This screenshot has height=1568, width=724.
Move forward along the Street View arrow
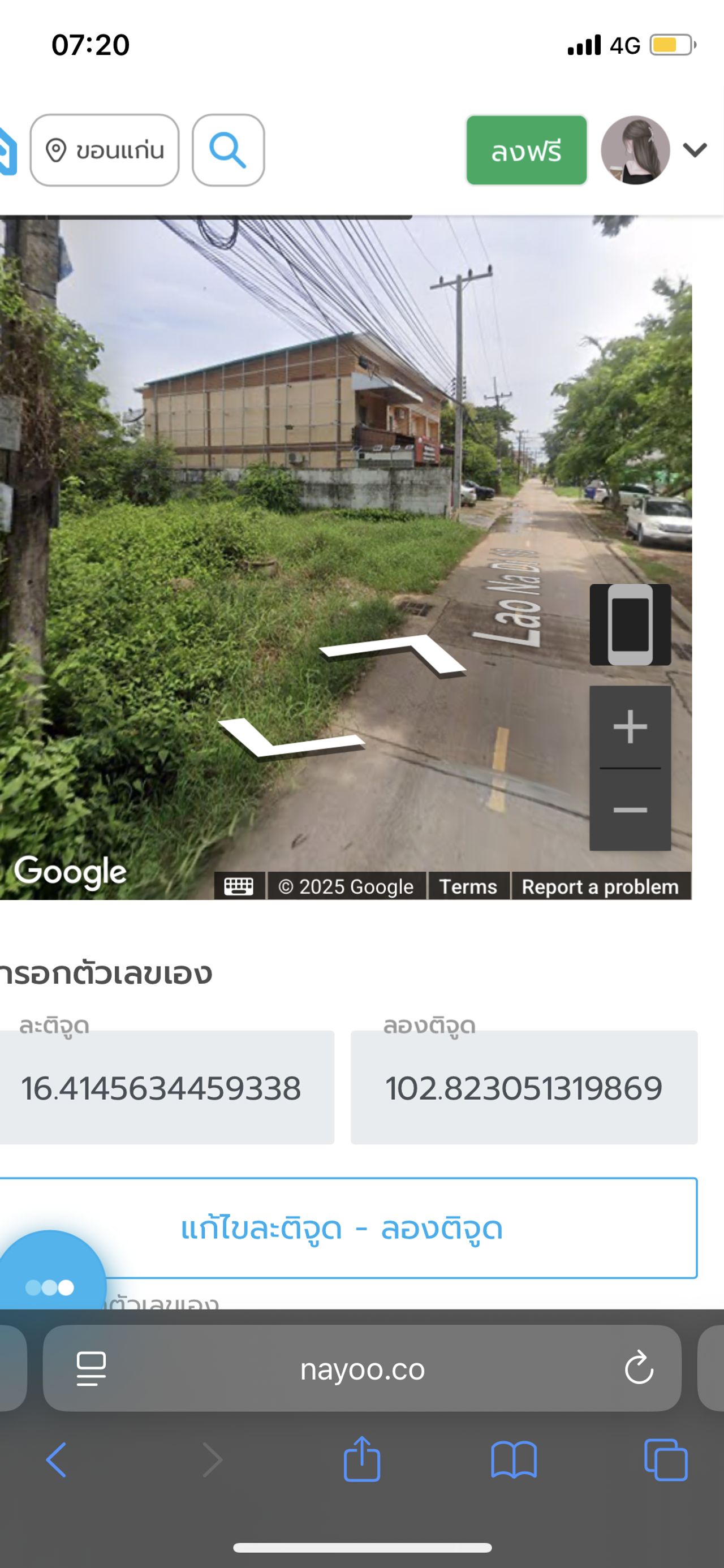point(396,655)
